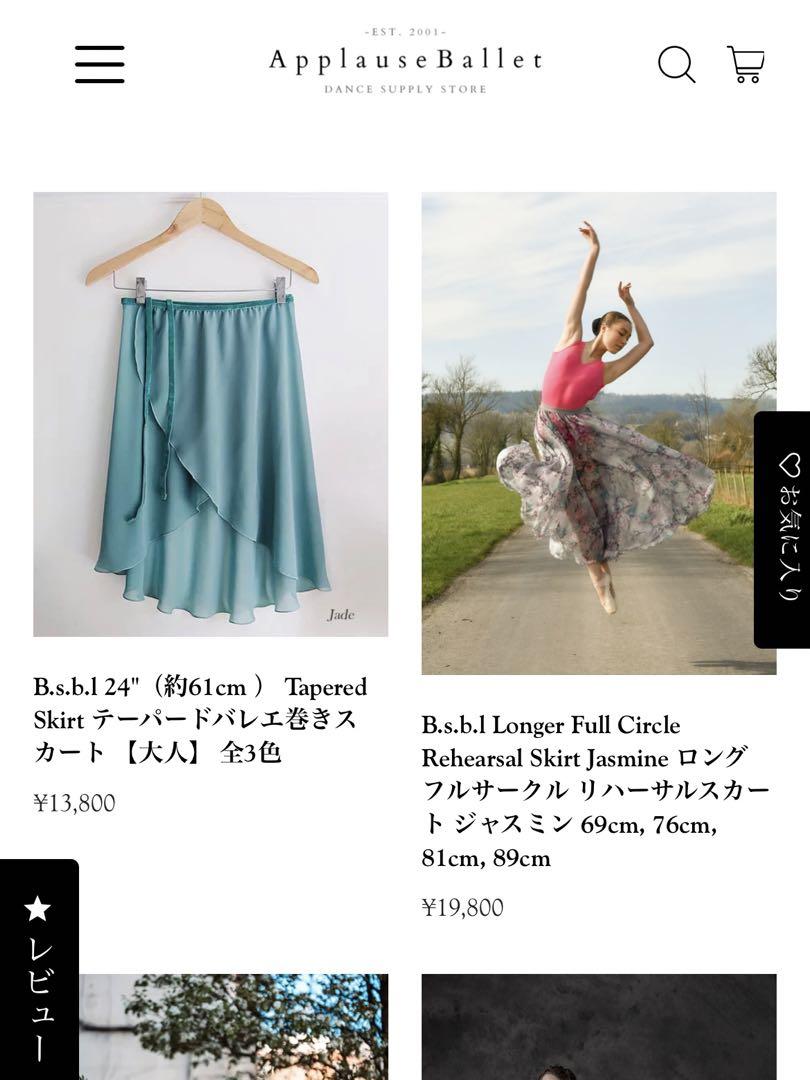This screenshot has width=810, height=1080.
Task: Open the Jasmine Full Circle Rehearsal Skirt image
Action: pyautogui.click(x=598, y=433)
